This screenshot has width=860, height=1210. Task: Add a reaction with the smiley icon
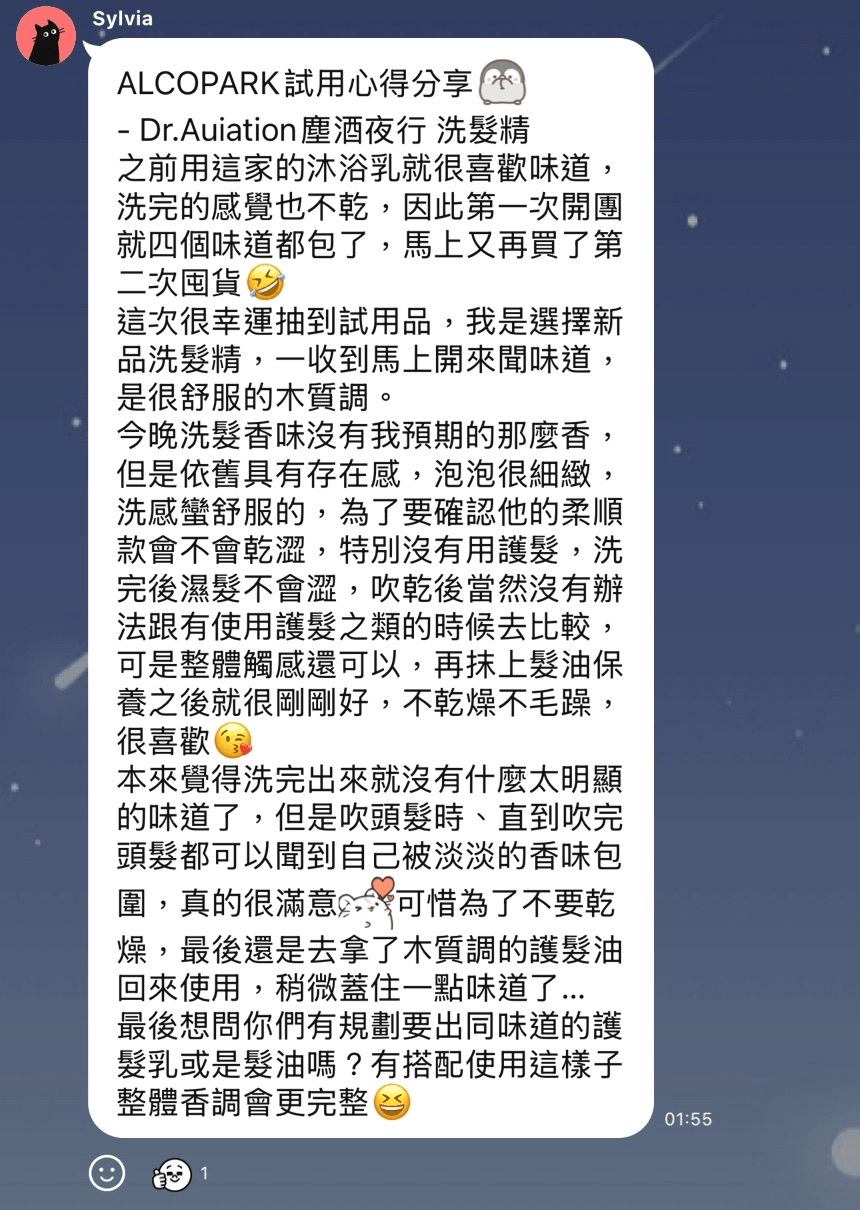pos(107,1173)
